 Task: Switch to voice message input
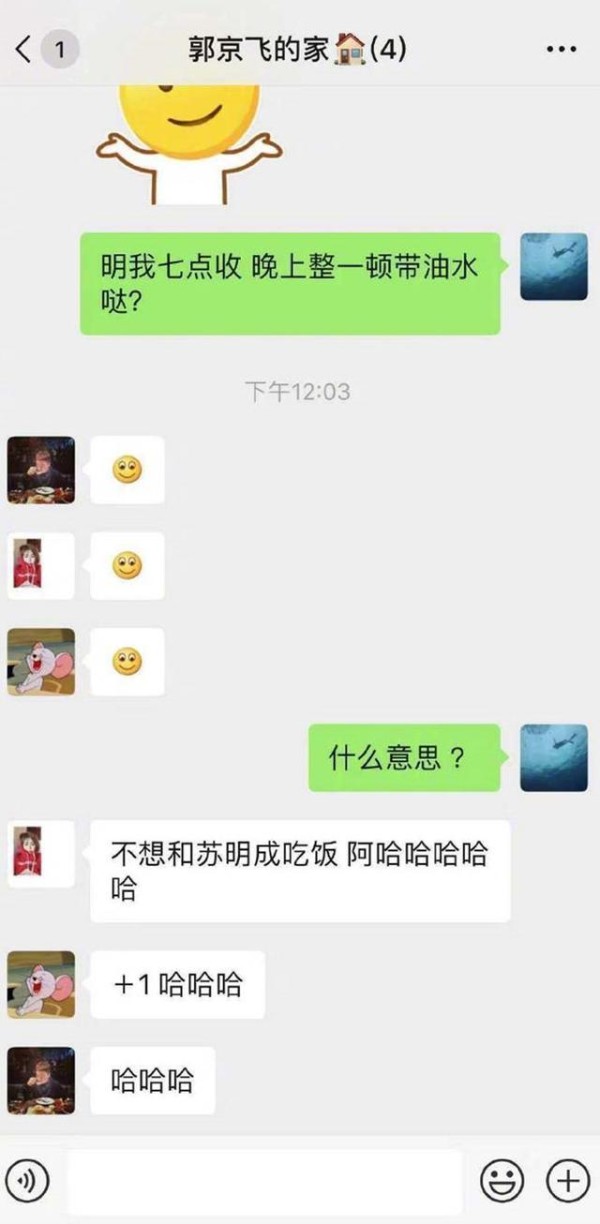(x=27, y=1181)
